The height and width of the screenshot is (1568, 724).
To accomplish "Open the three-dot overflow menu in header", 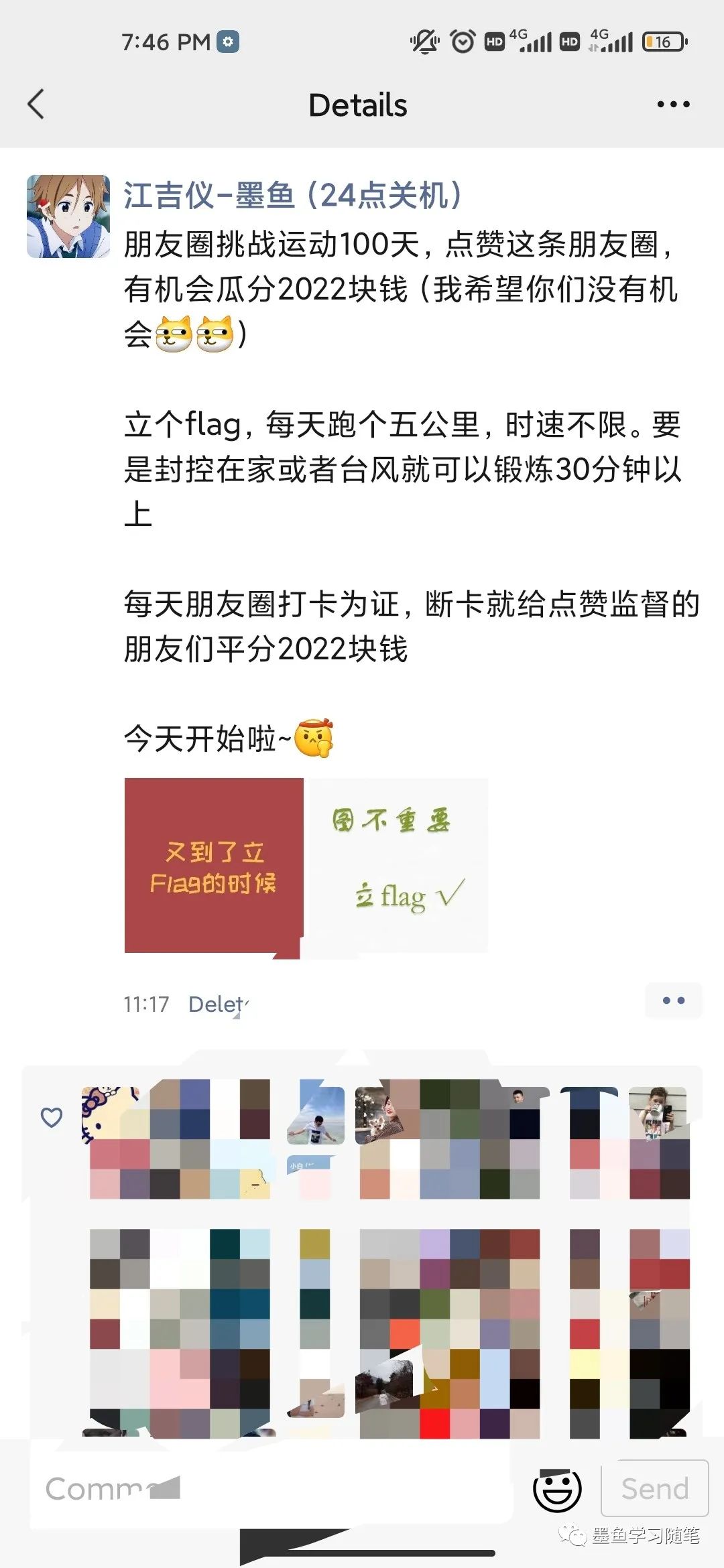I will (x=673, y=105).
